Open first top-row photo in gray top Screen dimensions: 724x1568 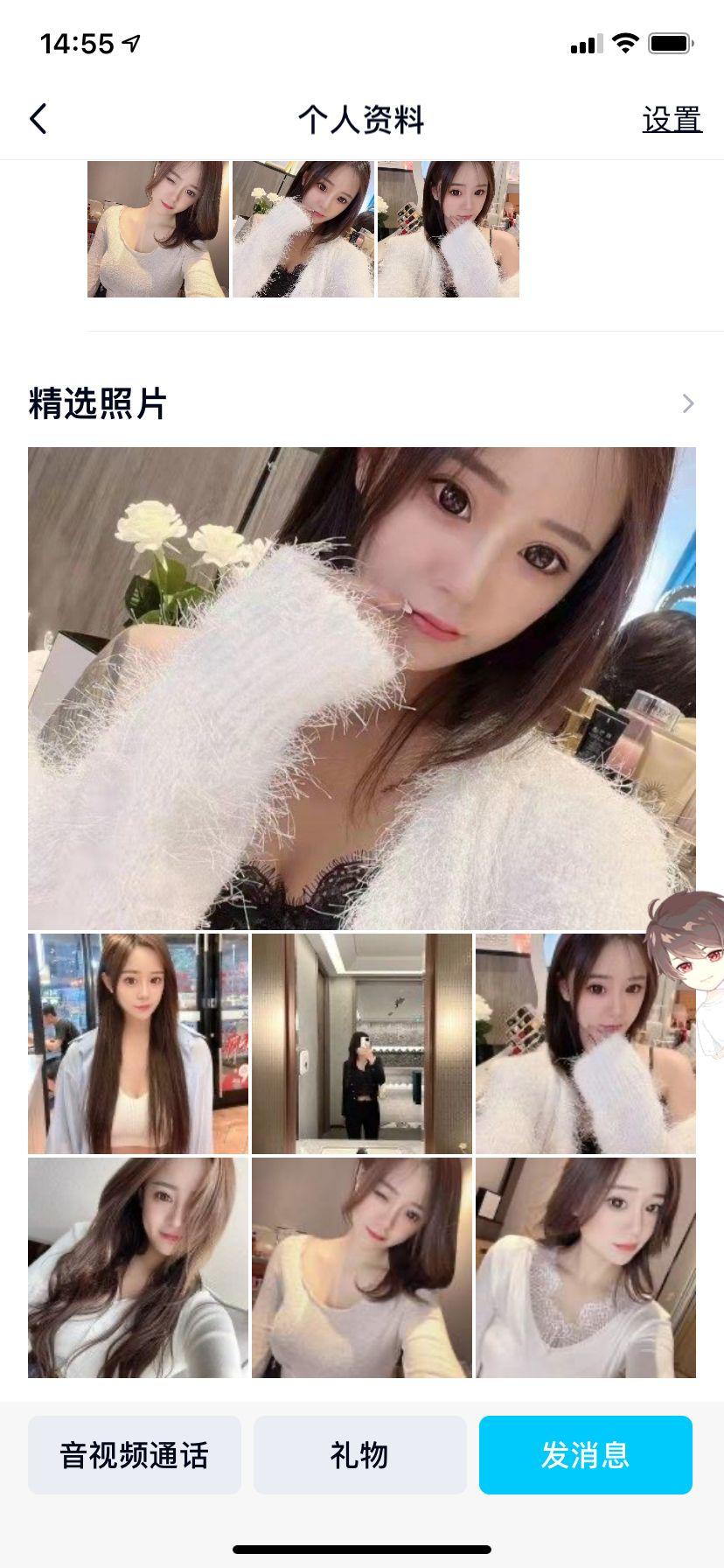point(158,229)
